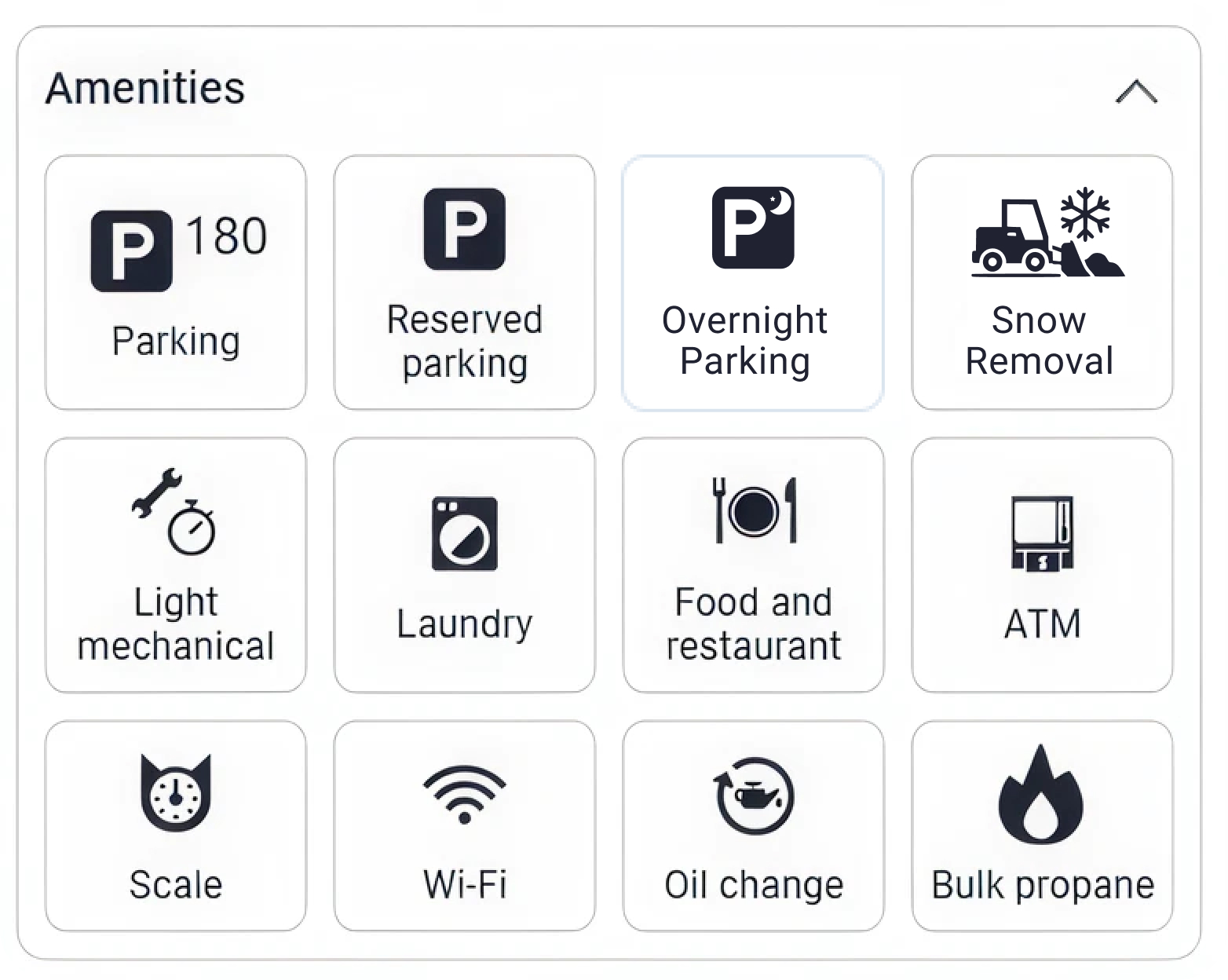Select the Light mechanical tile

[x=175, y=565]
